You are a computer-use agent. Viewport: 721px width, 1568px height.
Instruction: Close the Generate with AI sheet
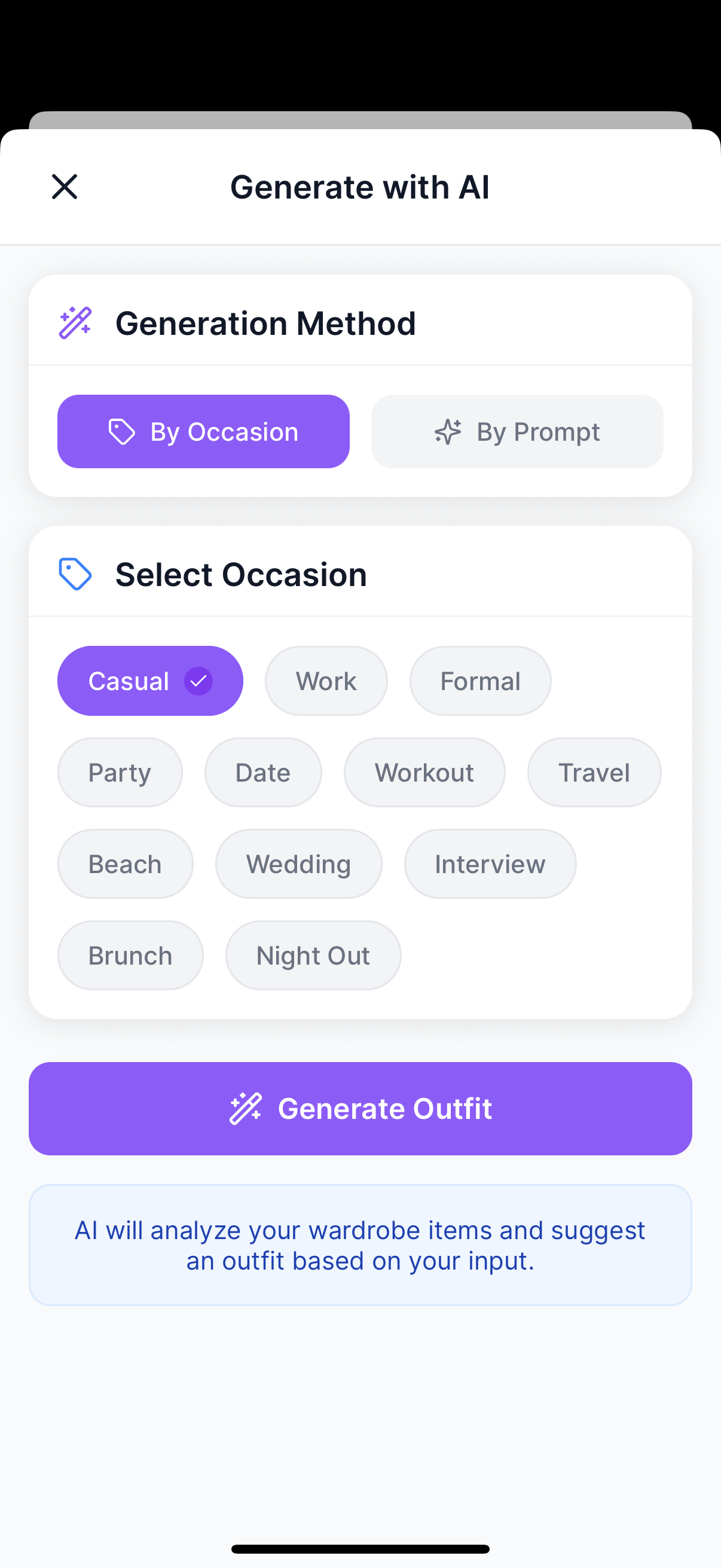point(65,186)
